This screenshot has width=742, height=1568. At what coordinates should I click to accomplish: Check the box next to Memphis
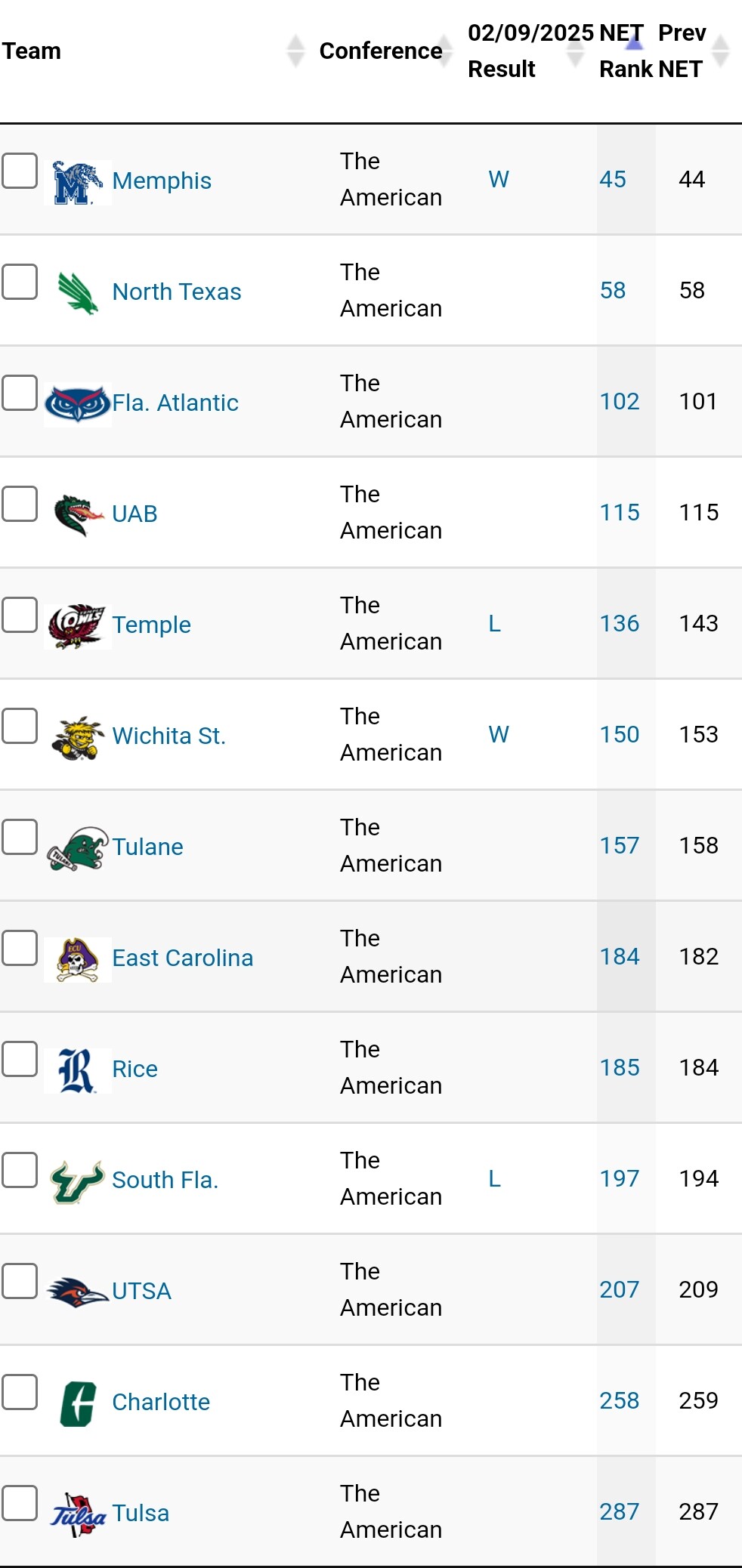pyautogui.click(x=20, y=171)
